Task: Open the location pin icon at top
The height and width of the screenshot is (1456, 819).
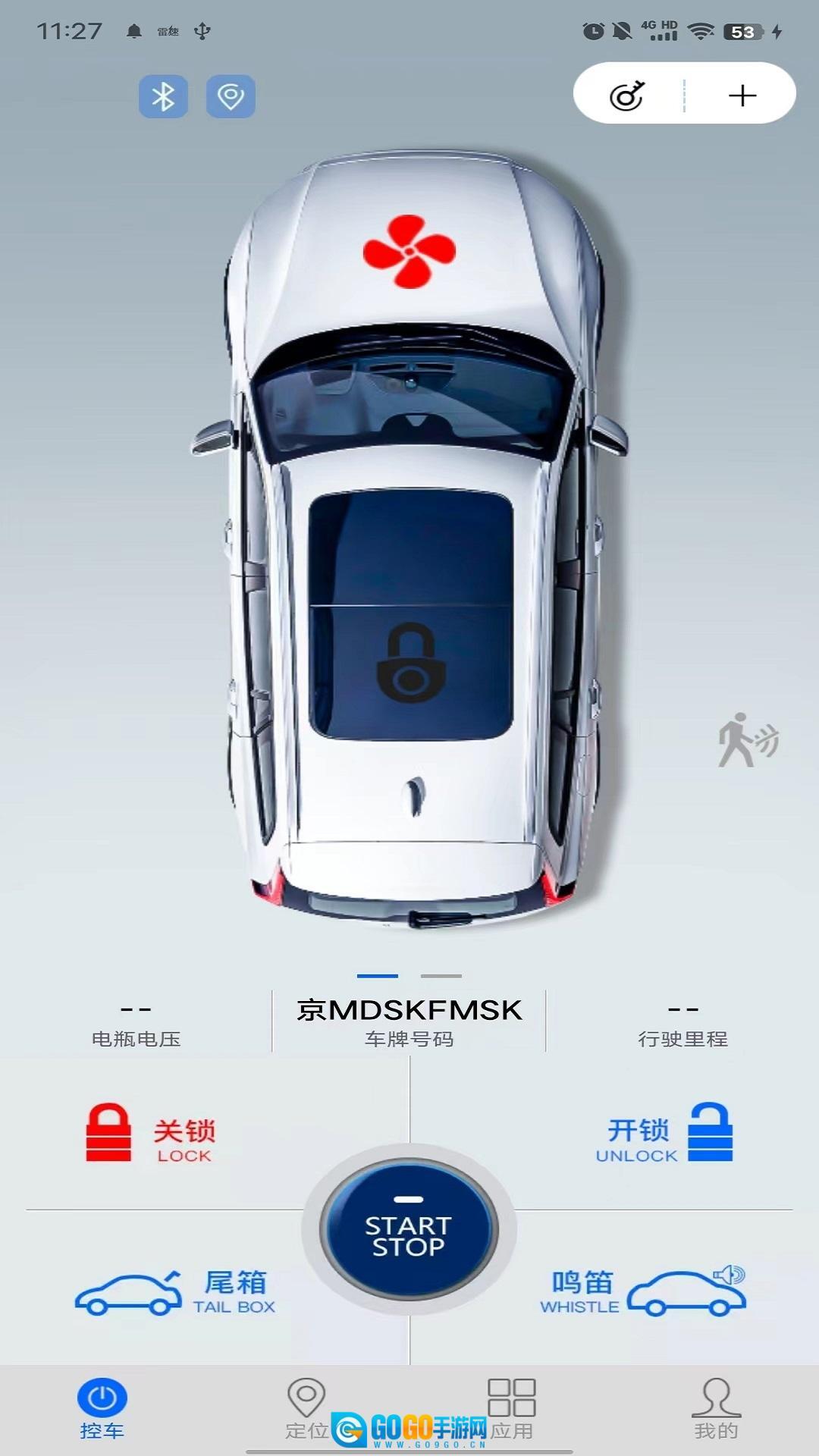Action: click(x=231, y=97)
